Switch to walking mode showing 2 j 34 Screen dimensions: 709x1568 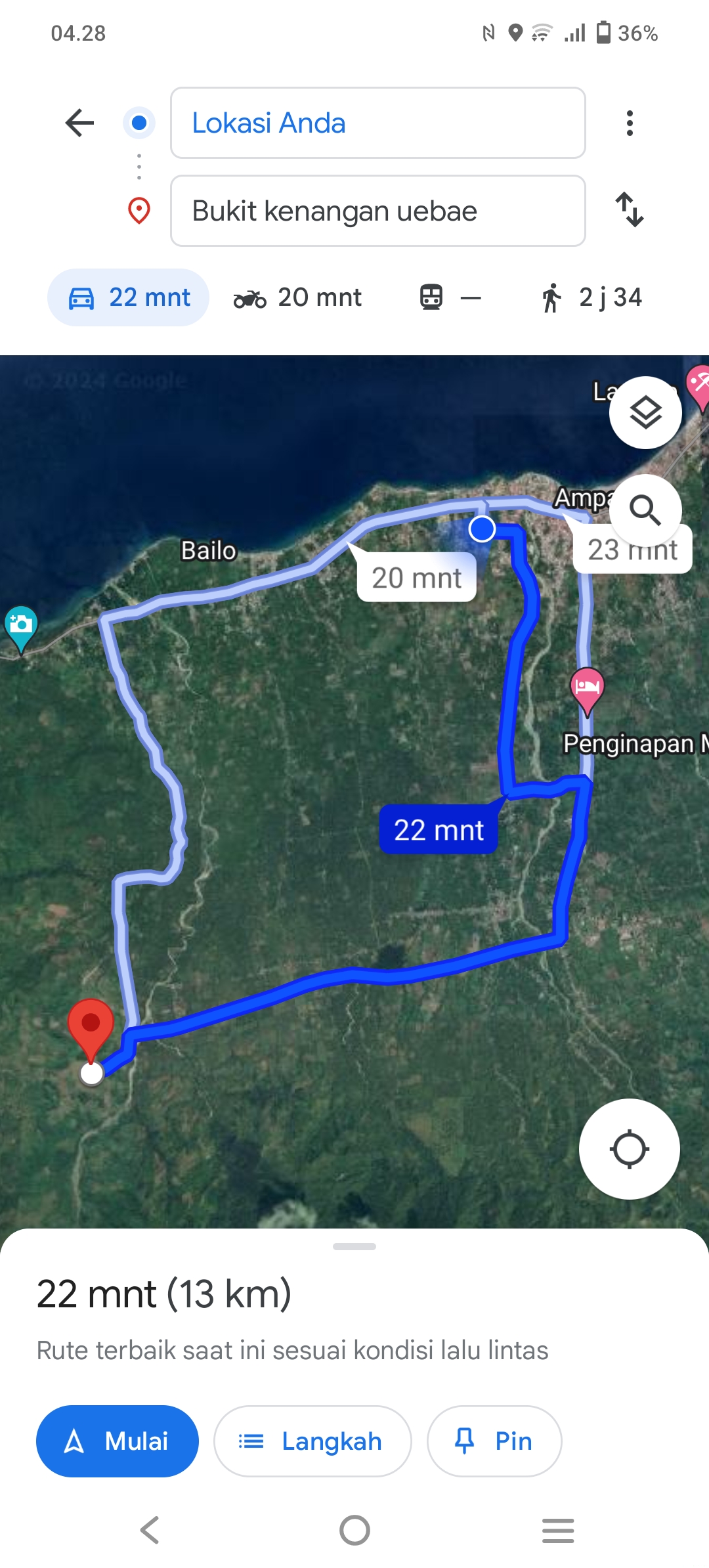(591, 297)
